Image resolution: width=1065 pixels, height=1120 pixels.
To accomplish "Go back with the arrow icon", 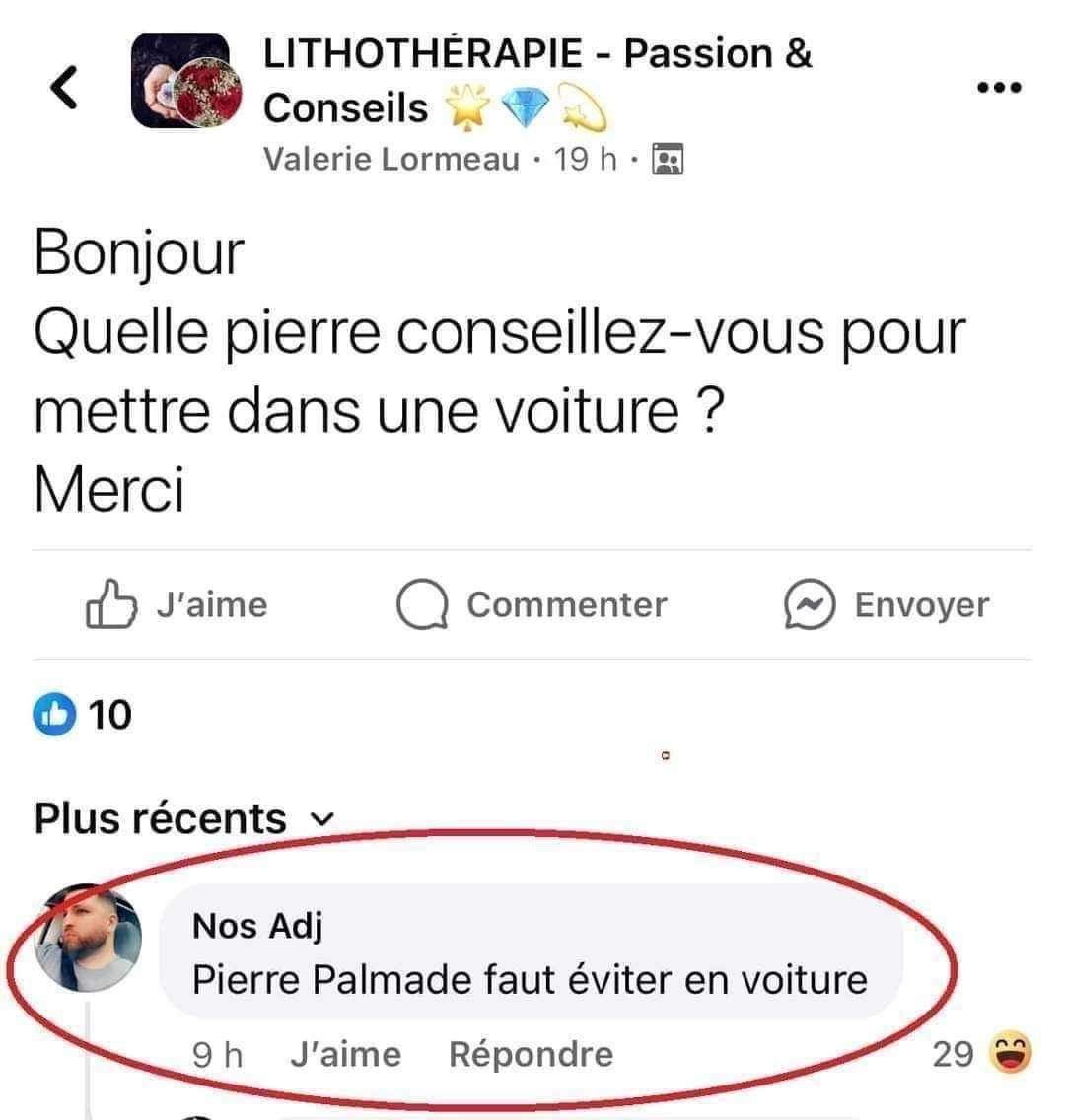I will [64, 87].
